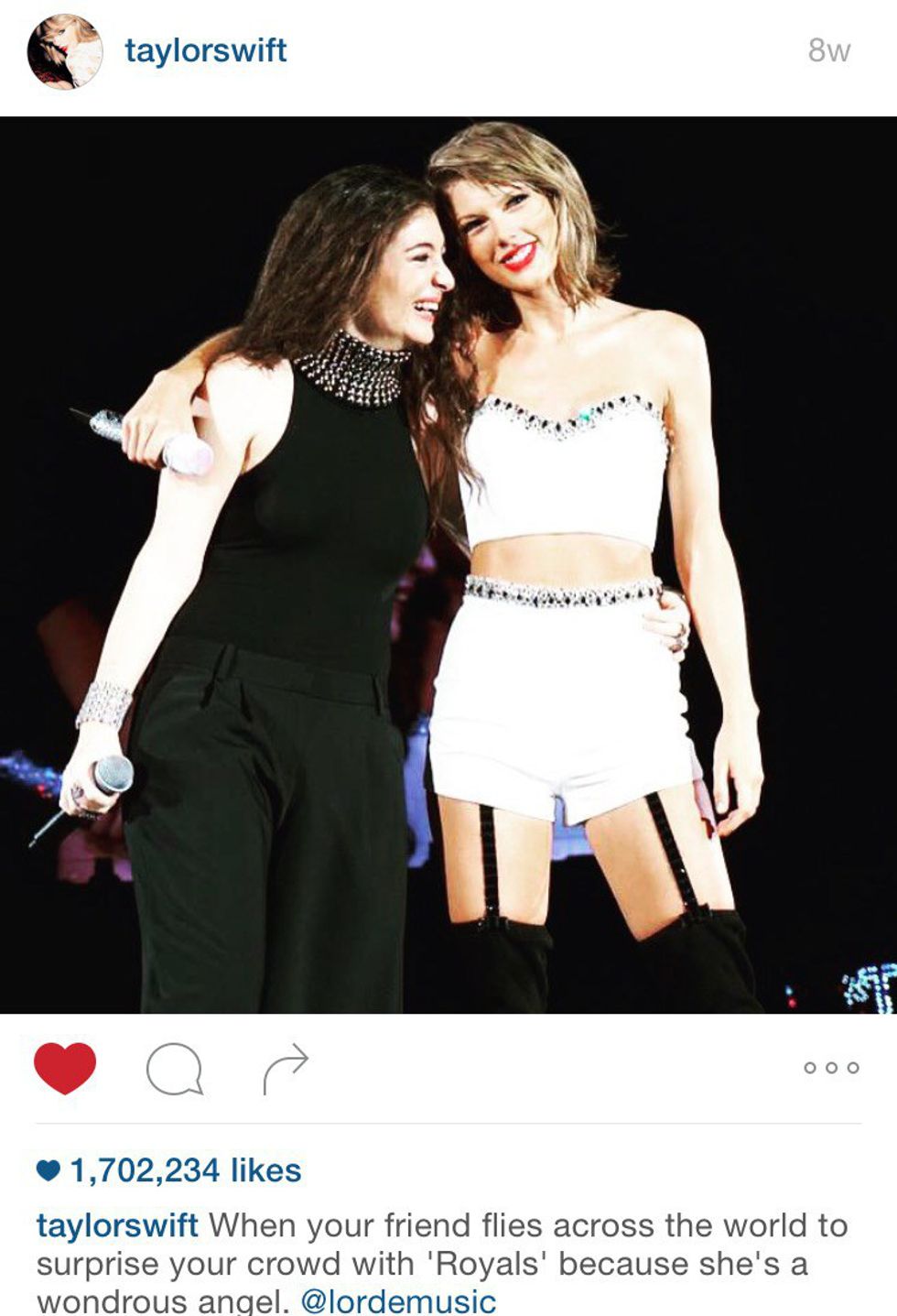The width and height of the screenshot is (897, 1316).
Task: Open the taylorswift profile picture
Action: 64,51
